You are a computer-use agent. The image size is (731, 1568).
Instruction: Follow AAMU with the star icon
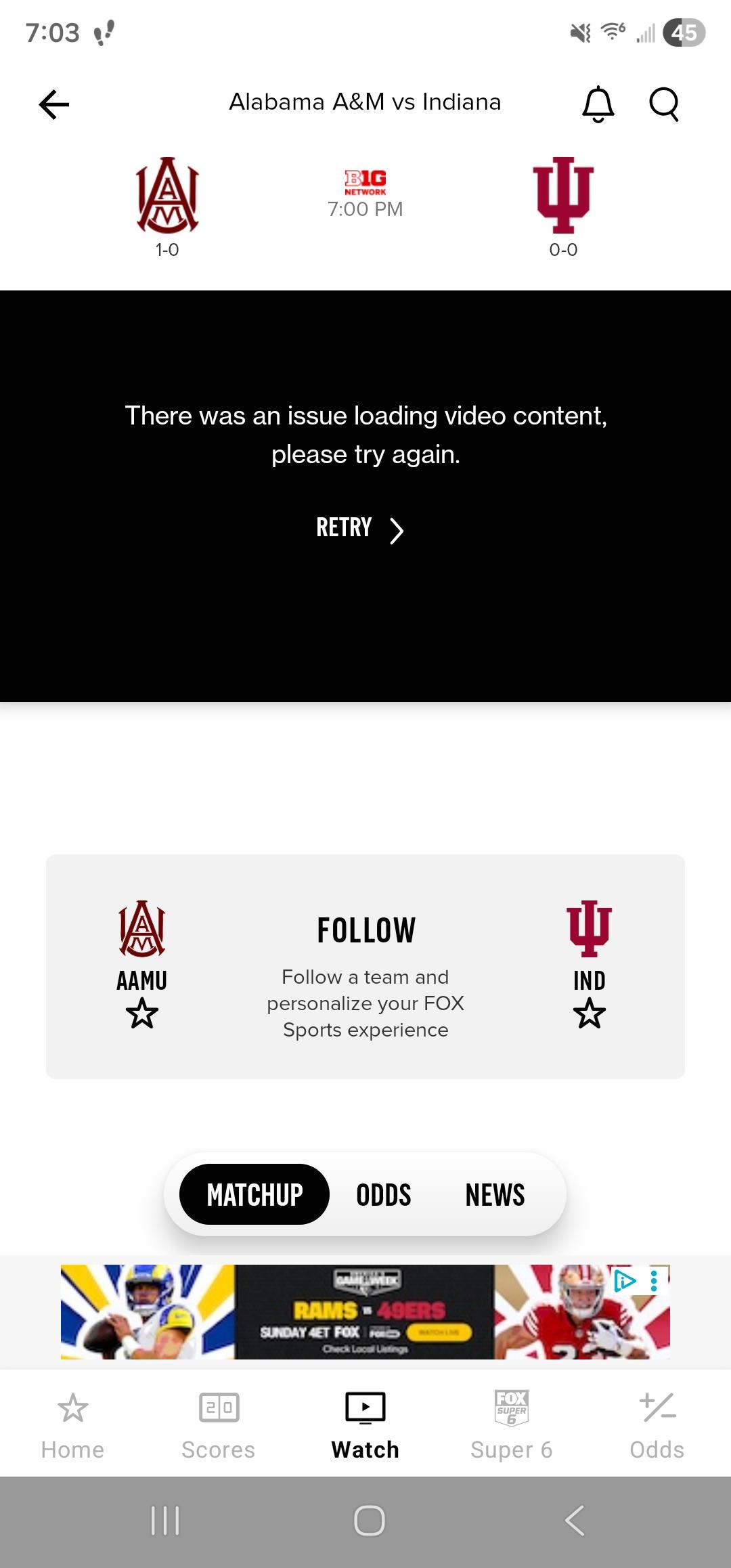pos(141,1014)
